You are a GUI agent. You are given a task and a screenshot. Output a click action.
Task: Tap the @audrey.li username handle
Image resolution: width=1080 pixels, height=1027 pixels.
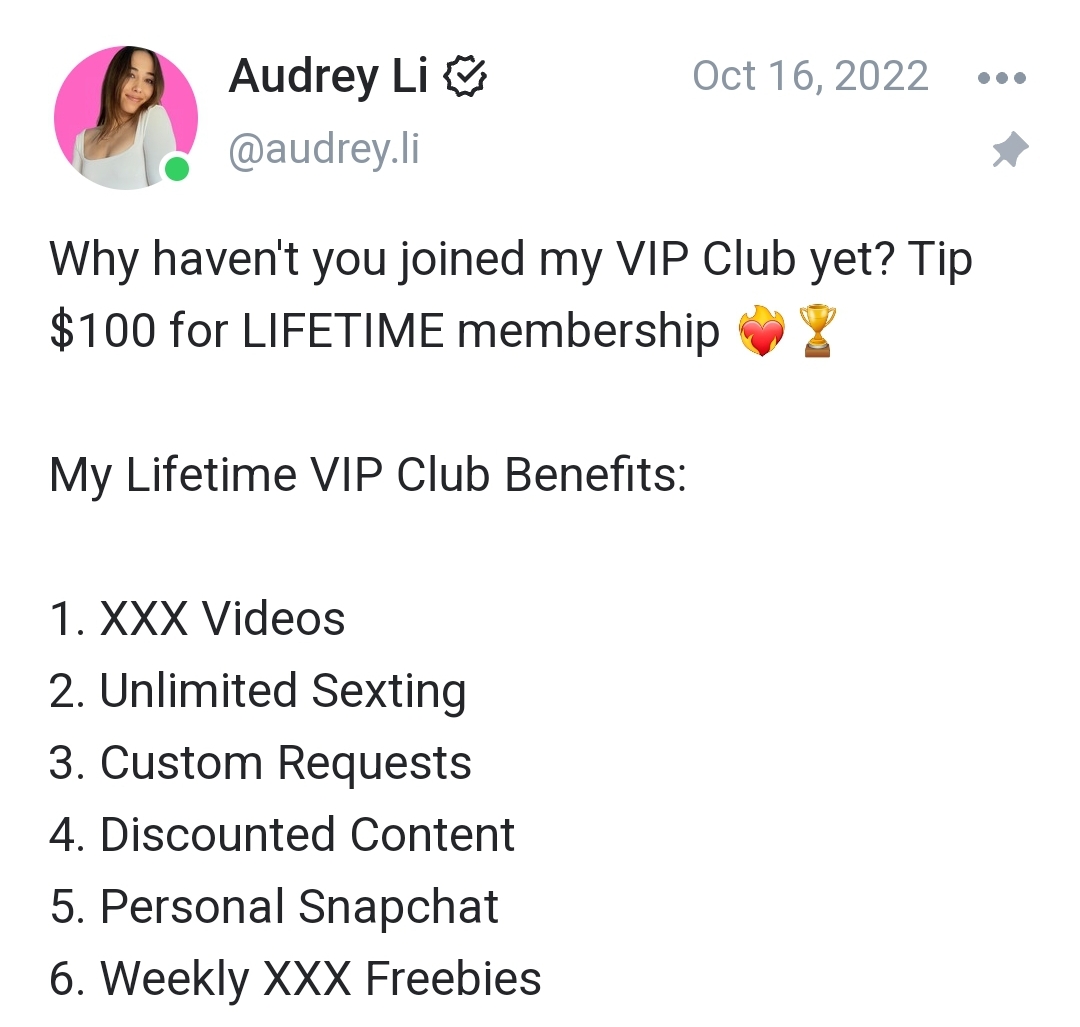pyautogui.click(x=324, y=150)
